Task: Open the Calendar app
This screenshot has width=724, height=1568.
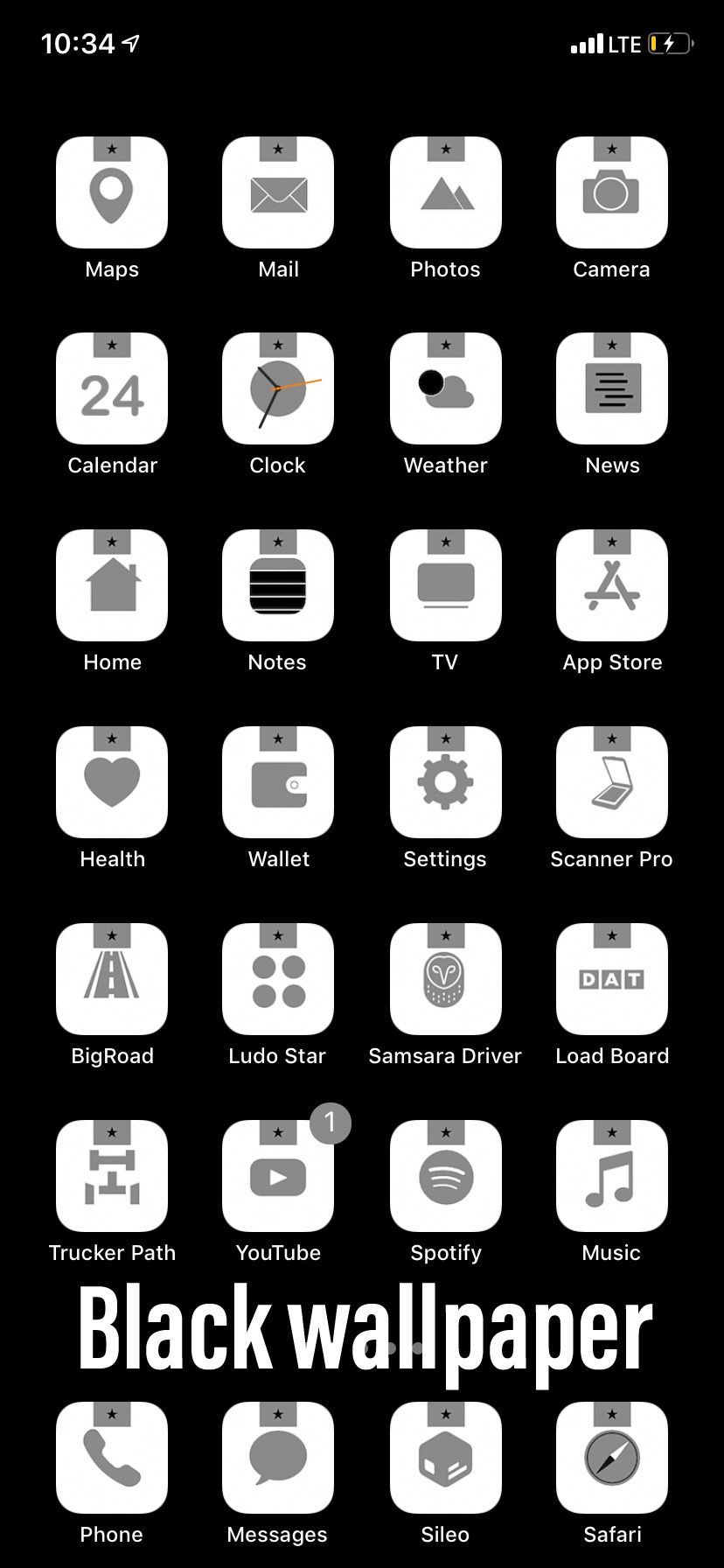Action: coord(112,388)
